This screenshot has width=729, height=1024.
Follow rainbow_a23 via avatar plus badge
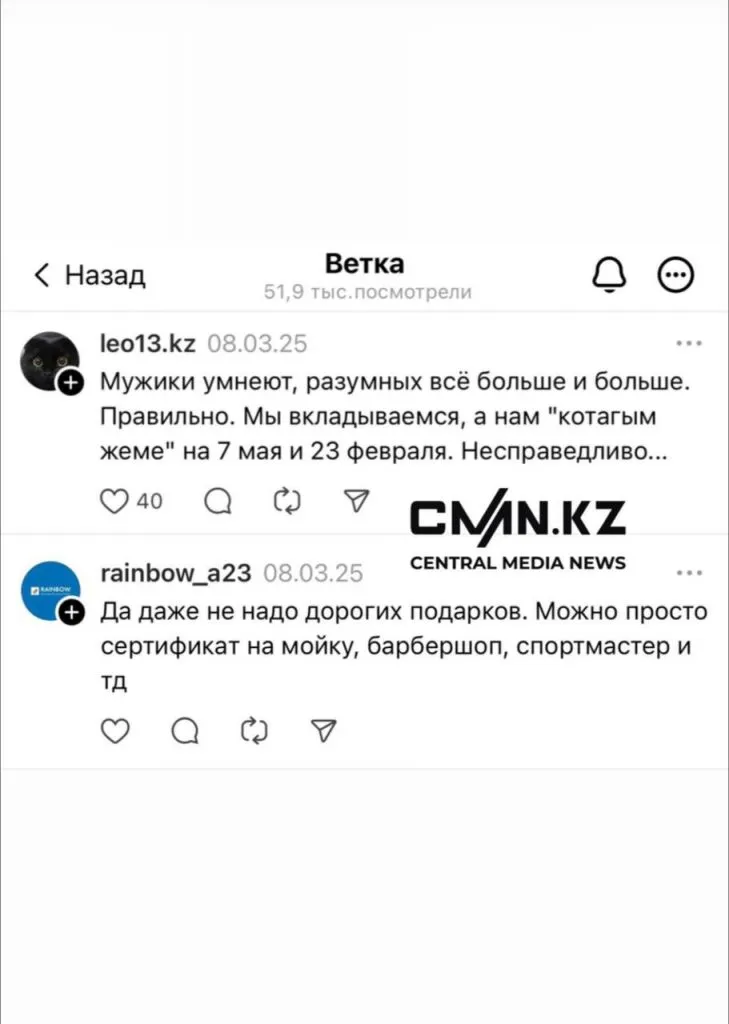pos(69,613)
